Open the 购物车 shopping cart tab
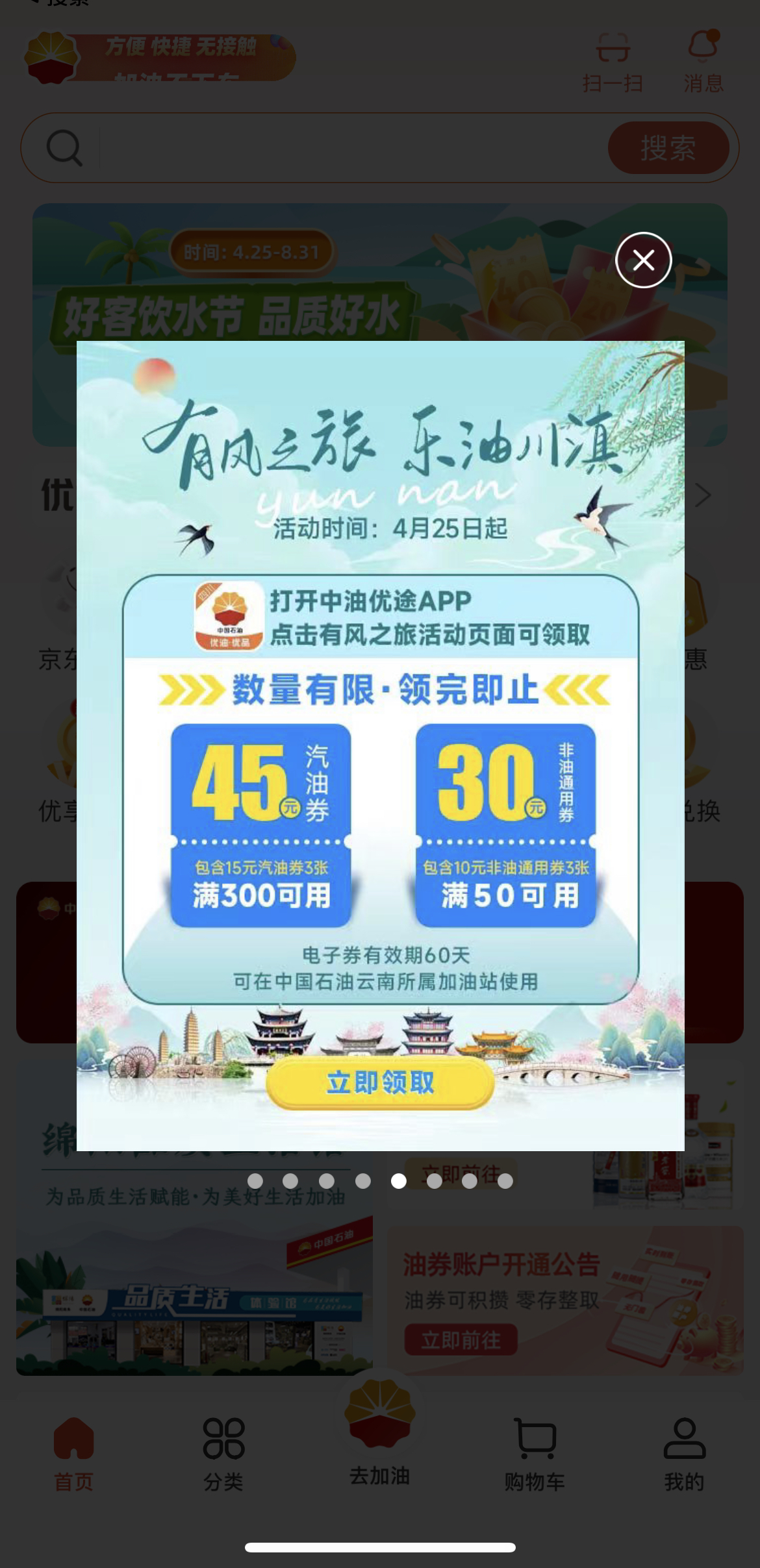 point(535,1453)
